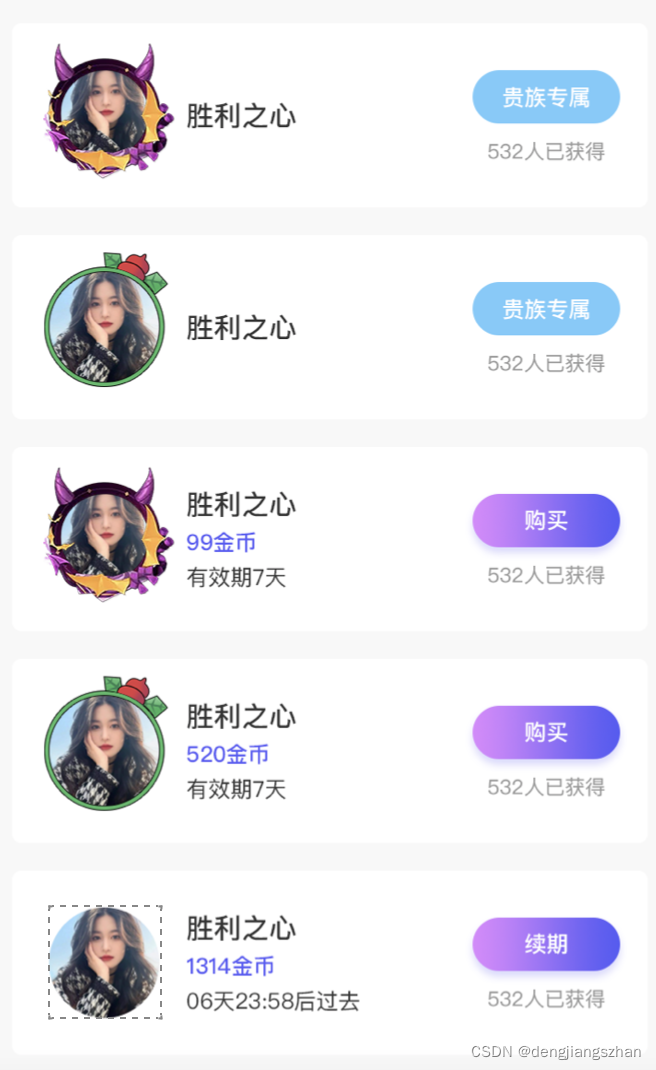
Task: Select 贵族专属 beside the green ring frame
Action: 546,309
